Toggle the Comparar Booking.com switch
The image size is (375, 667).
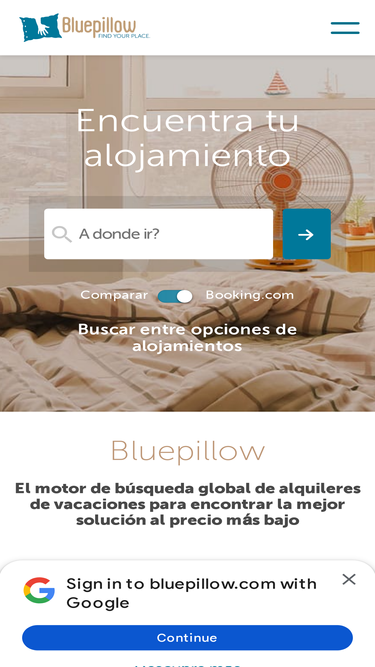point(175,296)
